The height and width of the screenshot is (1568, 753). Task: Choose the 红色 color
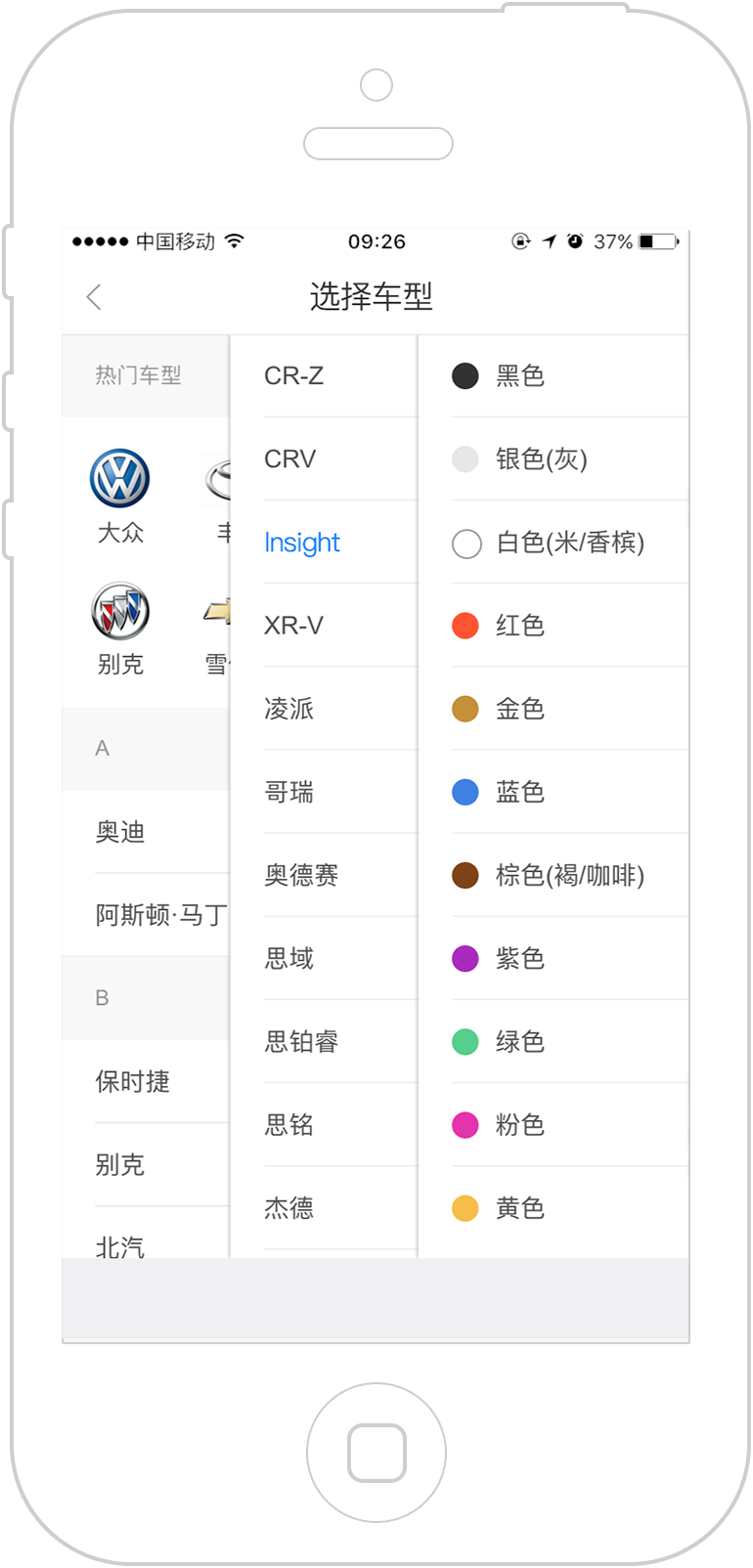click(554, 626)
